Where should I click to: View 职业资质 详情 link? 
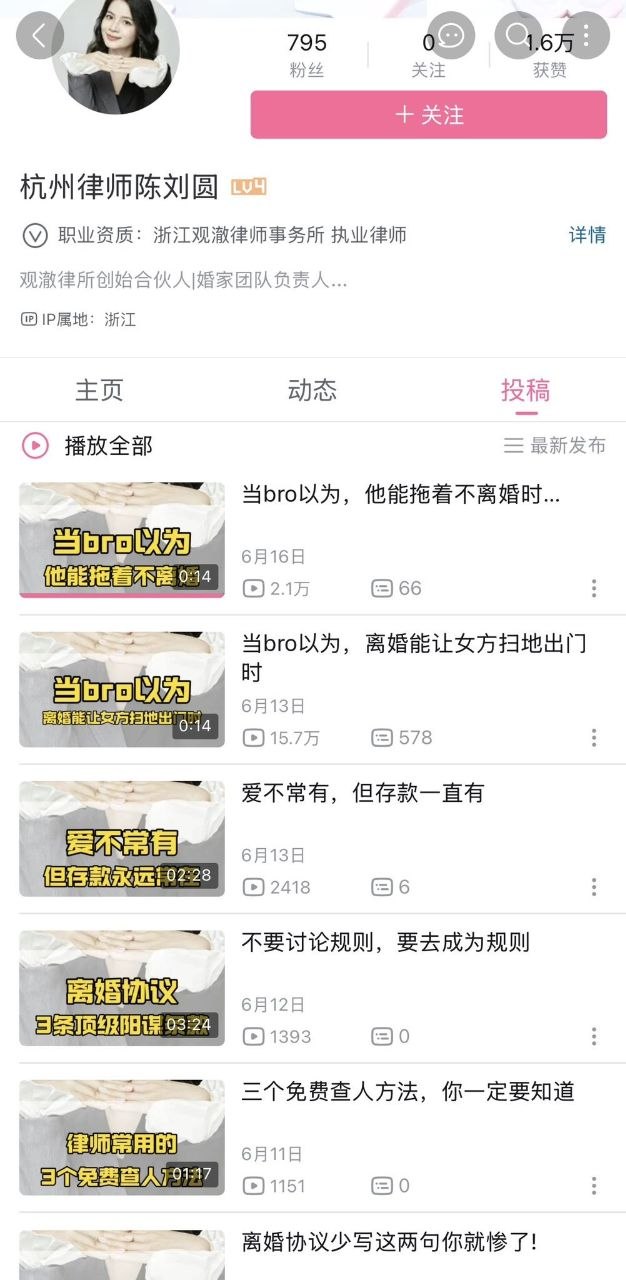pyautogui.click(x=588, y=235)
